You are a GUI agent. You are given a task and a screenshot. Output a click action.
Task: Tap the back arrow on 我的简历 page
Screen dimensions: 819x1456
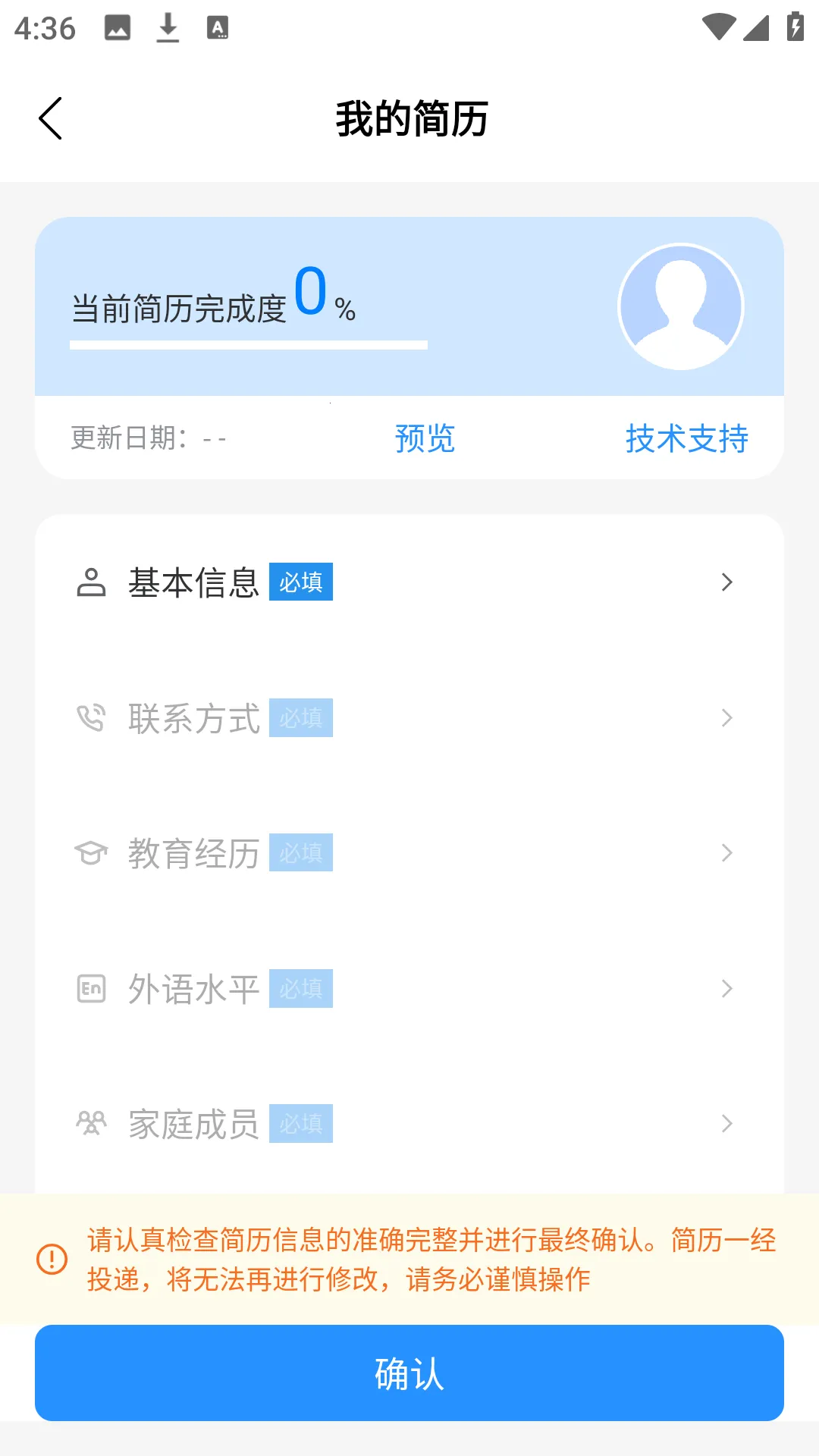click(x=50, y=118)
